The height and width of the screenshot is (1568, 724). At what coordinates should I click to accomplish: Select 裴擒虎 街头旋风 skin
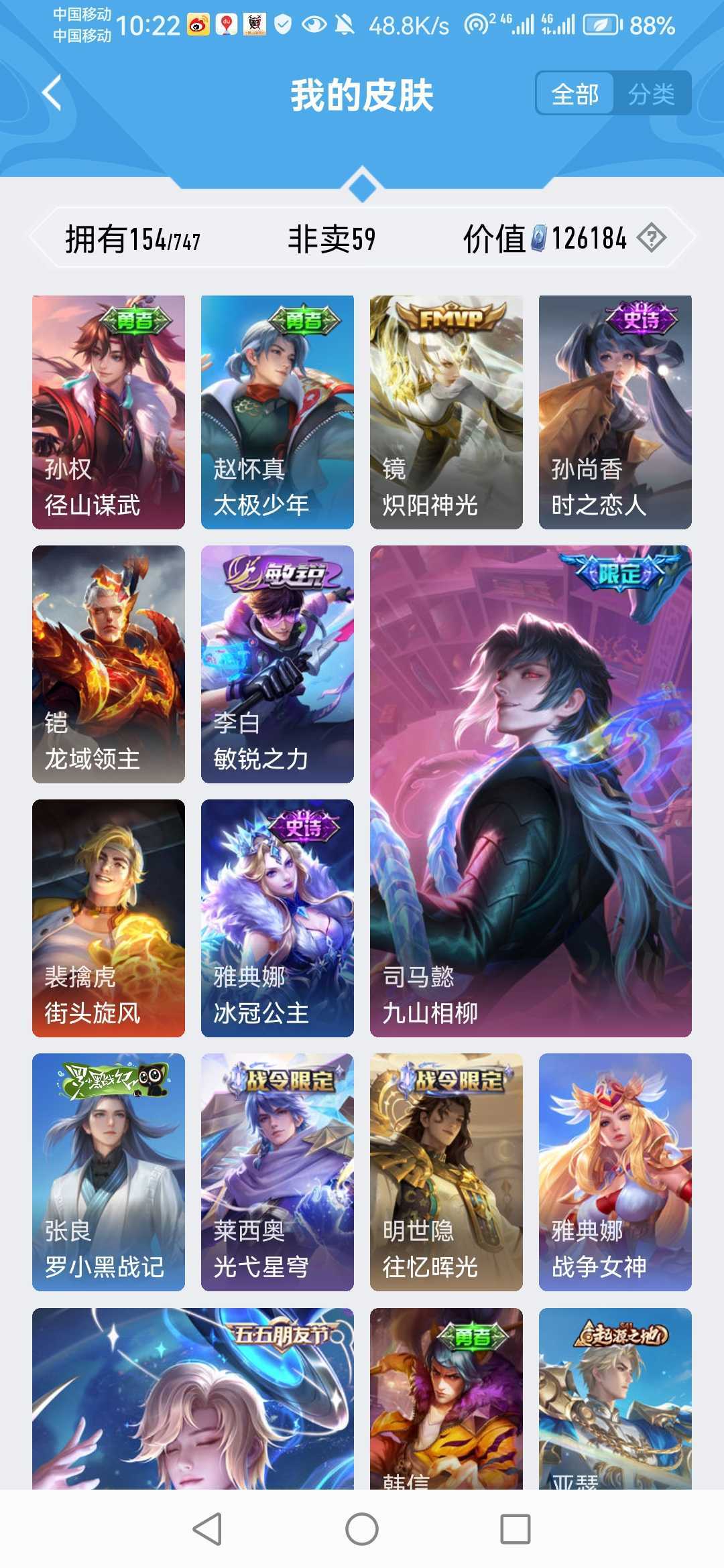point(109,918)
